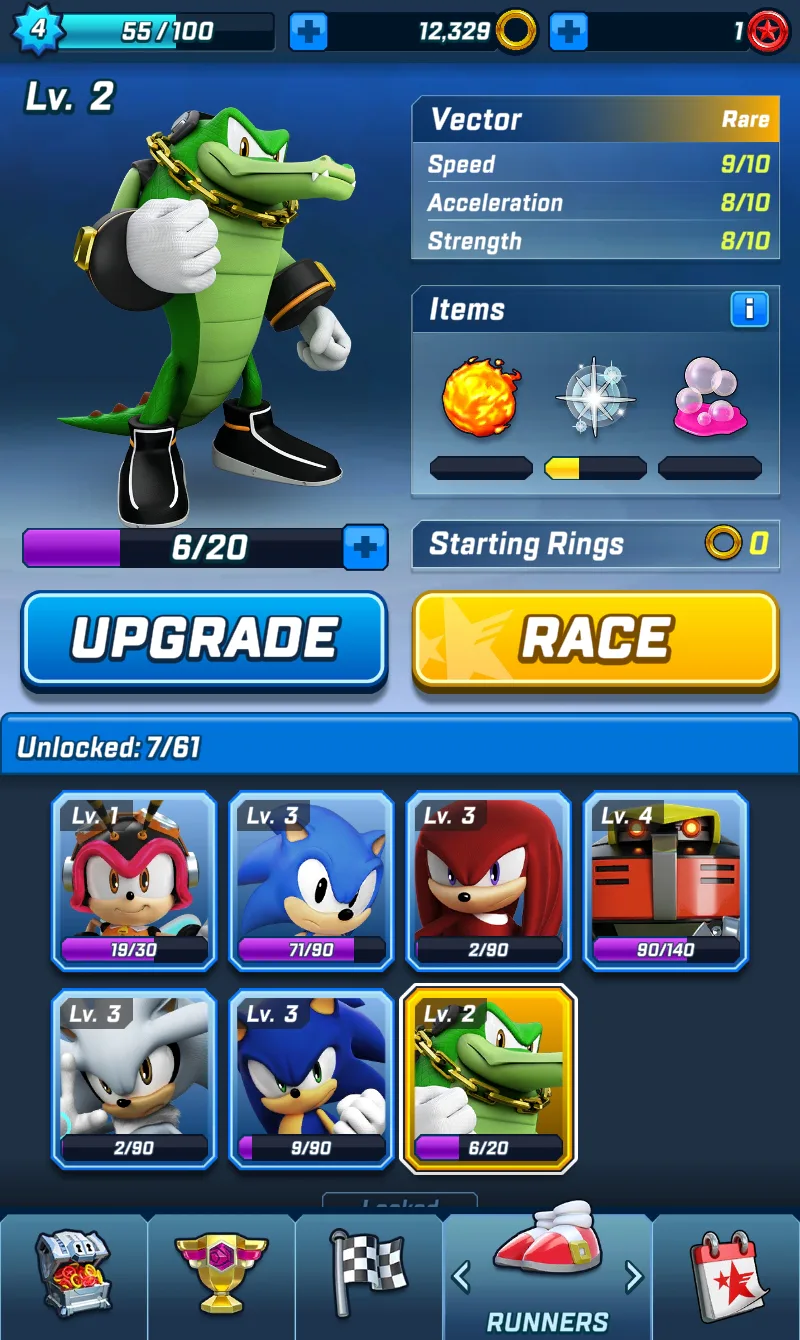Tap the left arrow beside Runners
The height and width of the screenshot is (1340, 800).
pyautogui.click(x=462, y=1275)
